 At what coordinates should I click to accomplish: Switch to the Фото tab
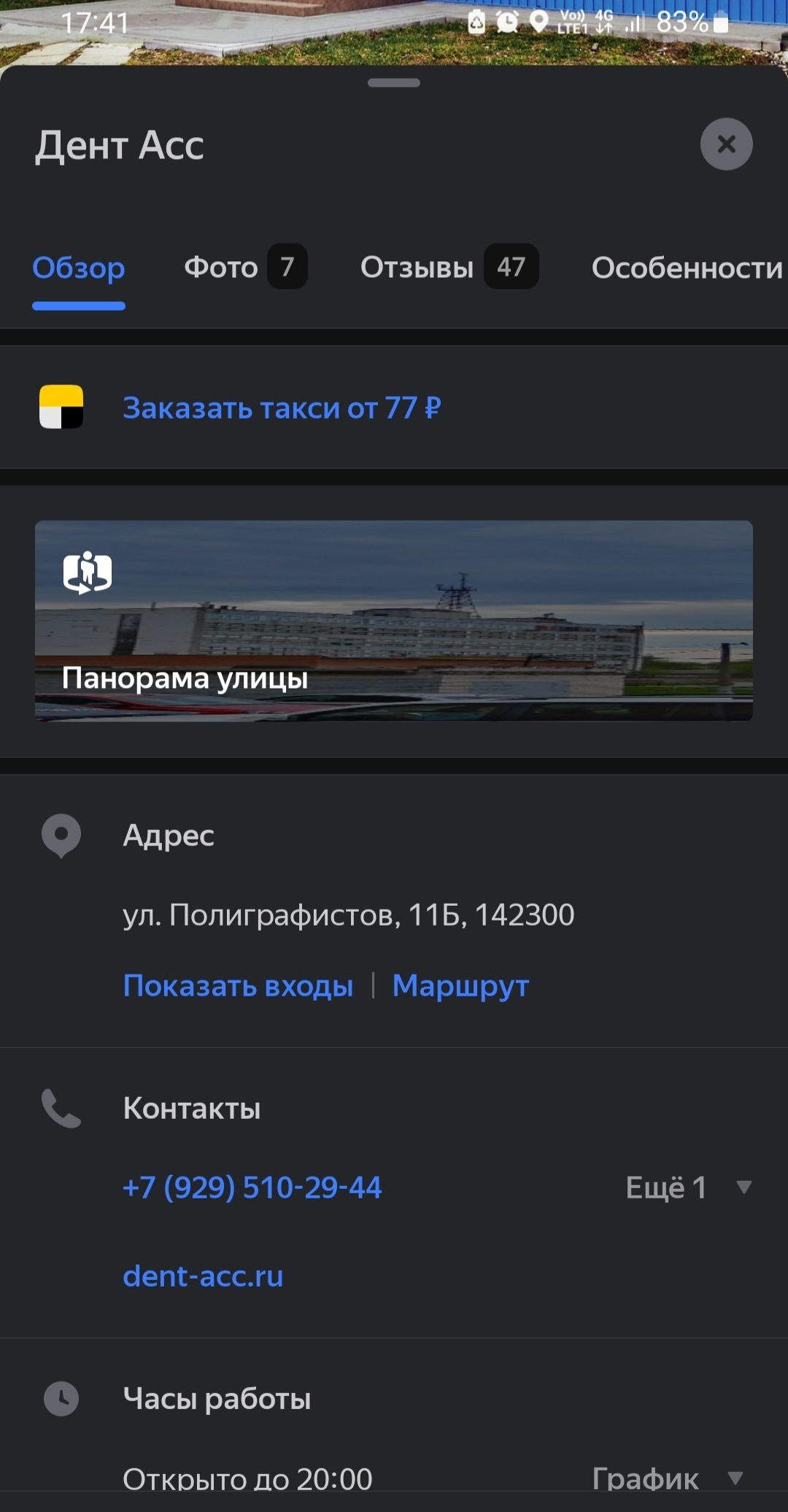click(244, 268)
